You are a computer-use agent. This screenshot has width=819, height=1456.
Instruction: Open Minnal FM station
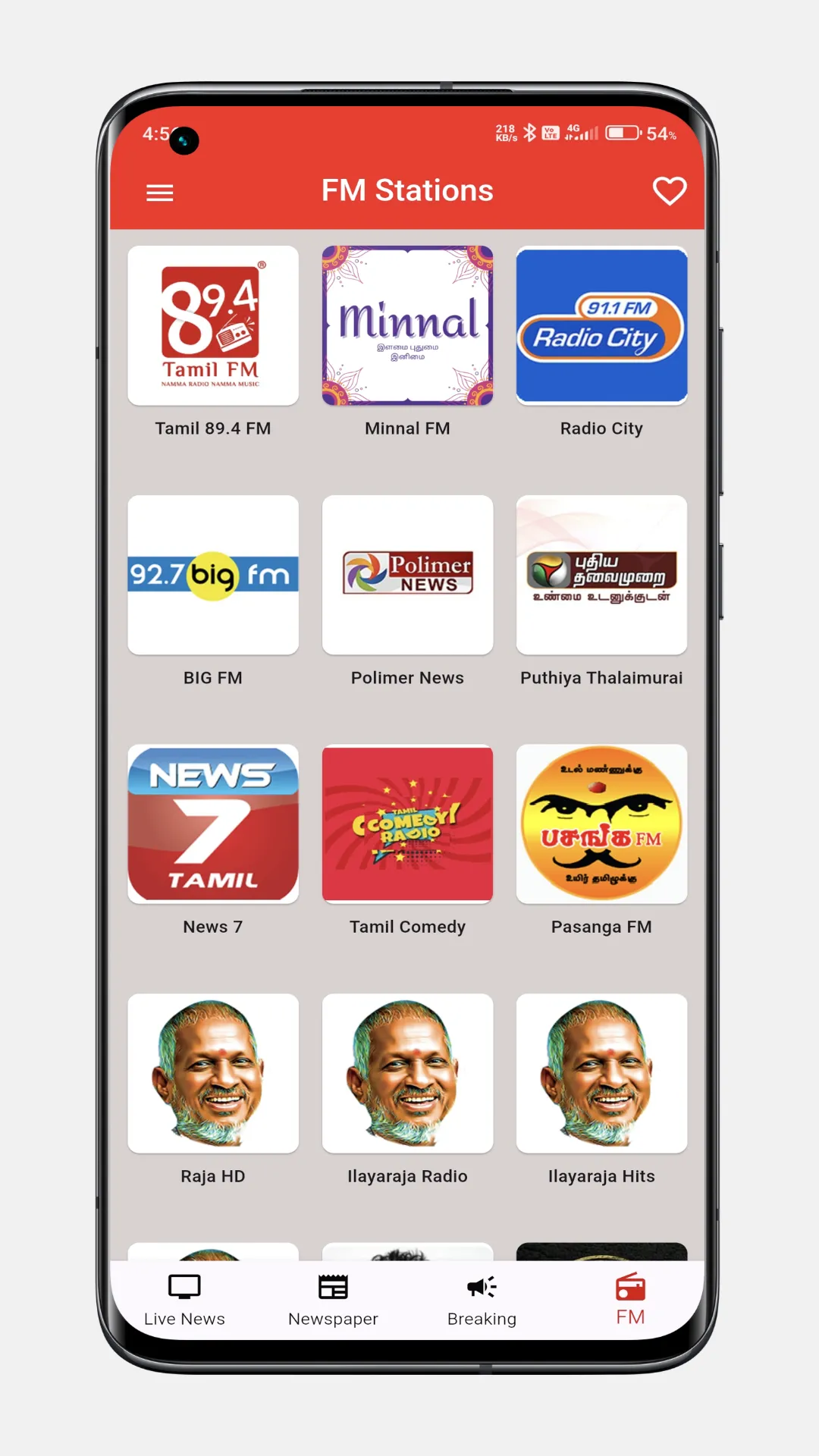[407, 325]
